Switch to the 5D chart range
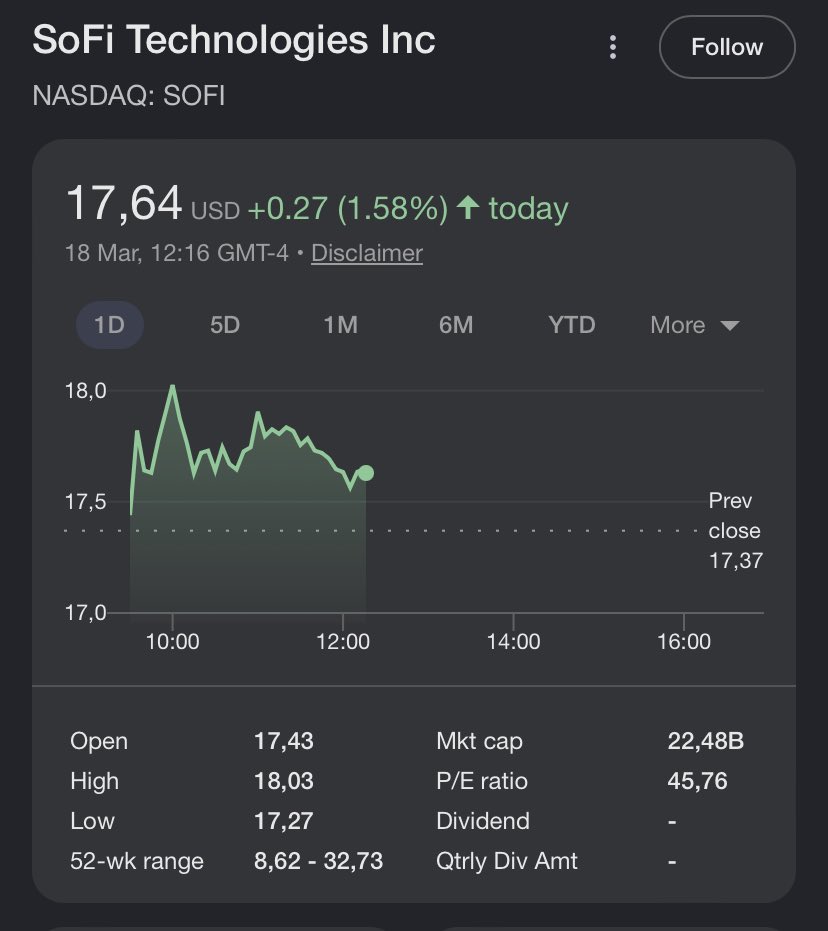The width and height of the screenshot is (828, 931). (225, 325)
